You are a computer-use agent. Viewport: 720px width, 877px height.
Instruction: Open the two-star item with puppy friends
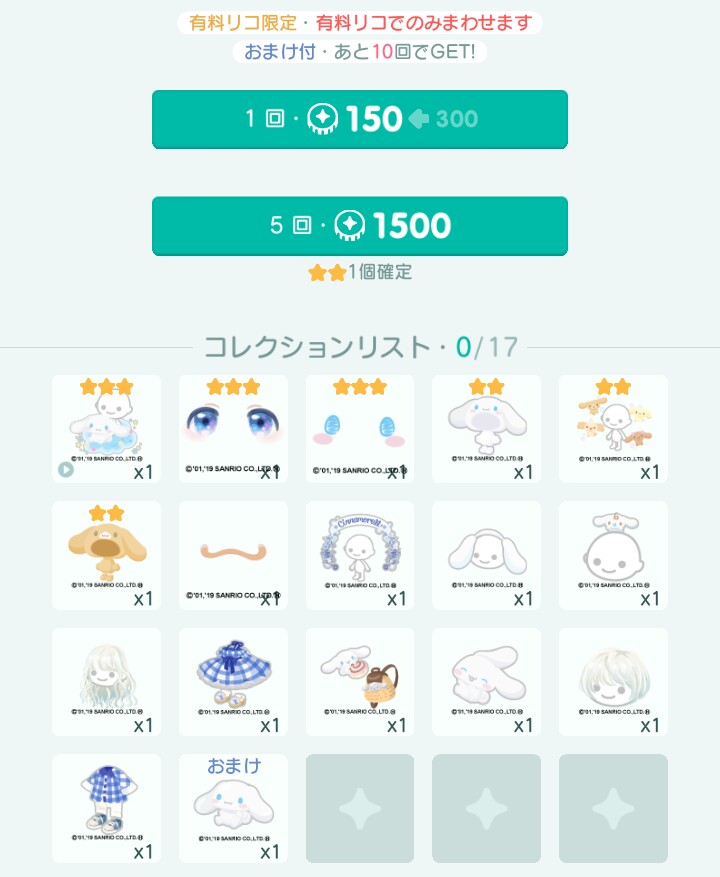click(x=613, y=429)
